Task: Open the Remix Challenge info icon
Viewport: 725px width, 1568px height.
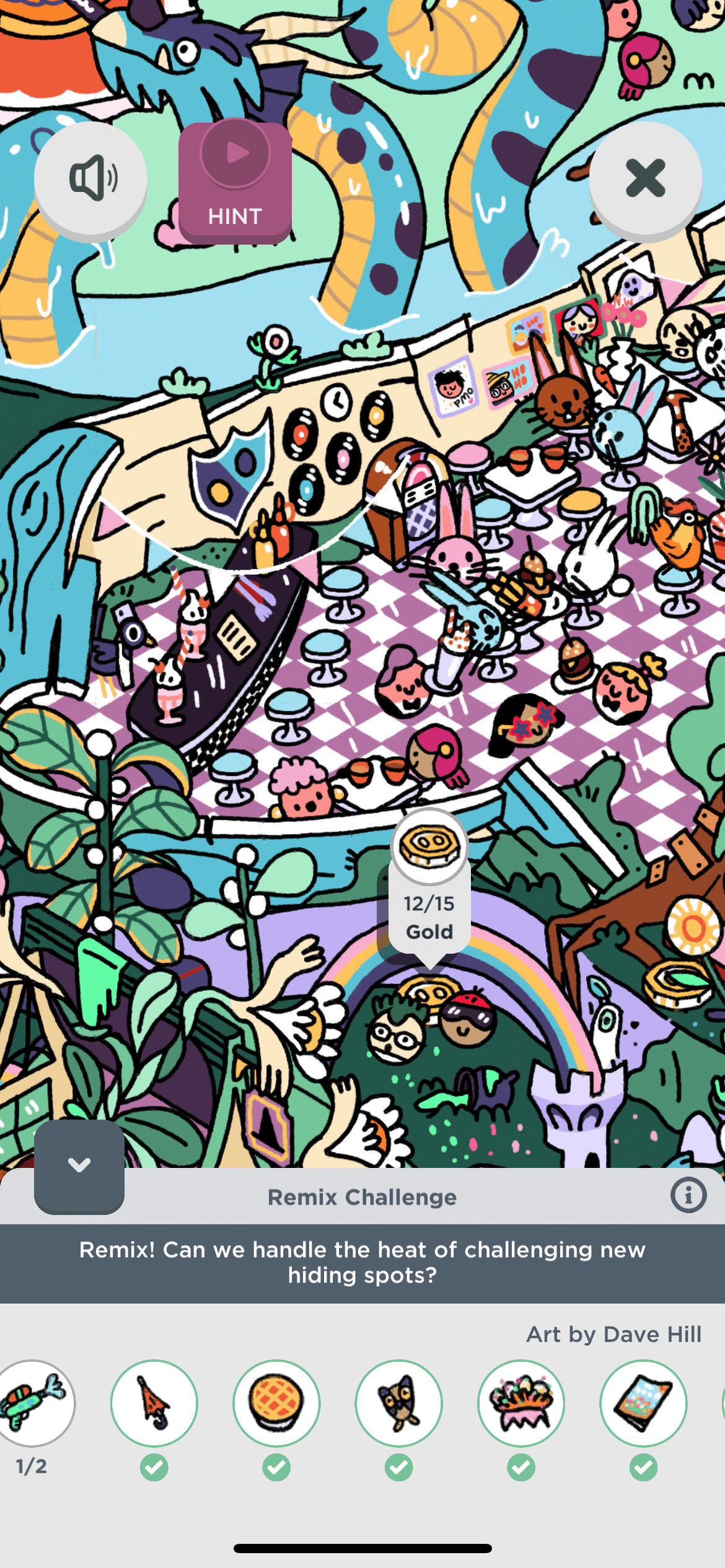Action: (x=688, y=1195)
